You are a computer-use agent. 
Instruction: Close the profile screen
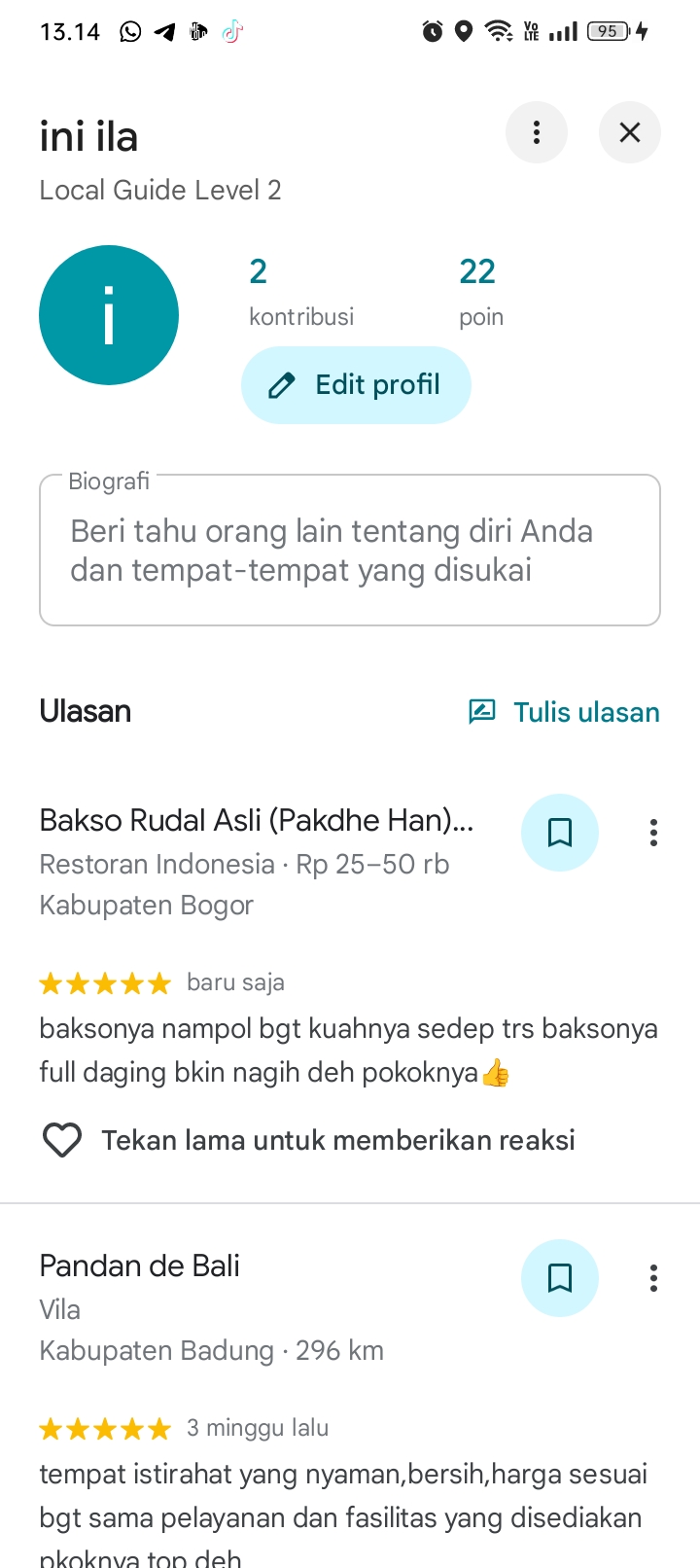coord(630,132)
